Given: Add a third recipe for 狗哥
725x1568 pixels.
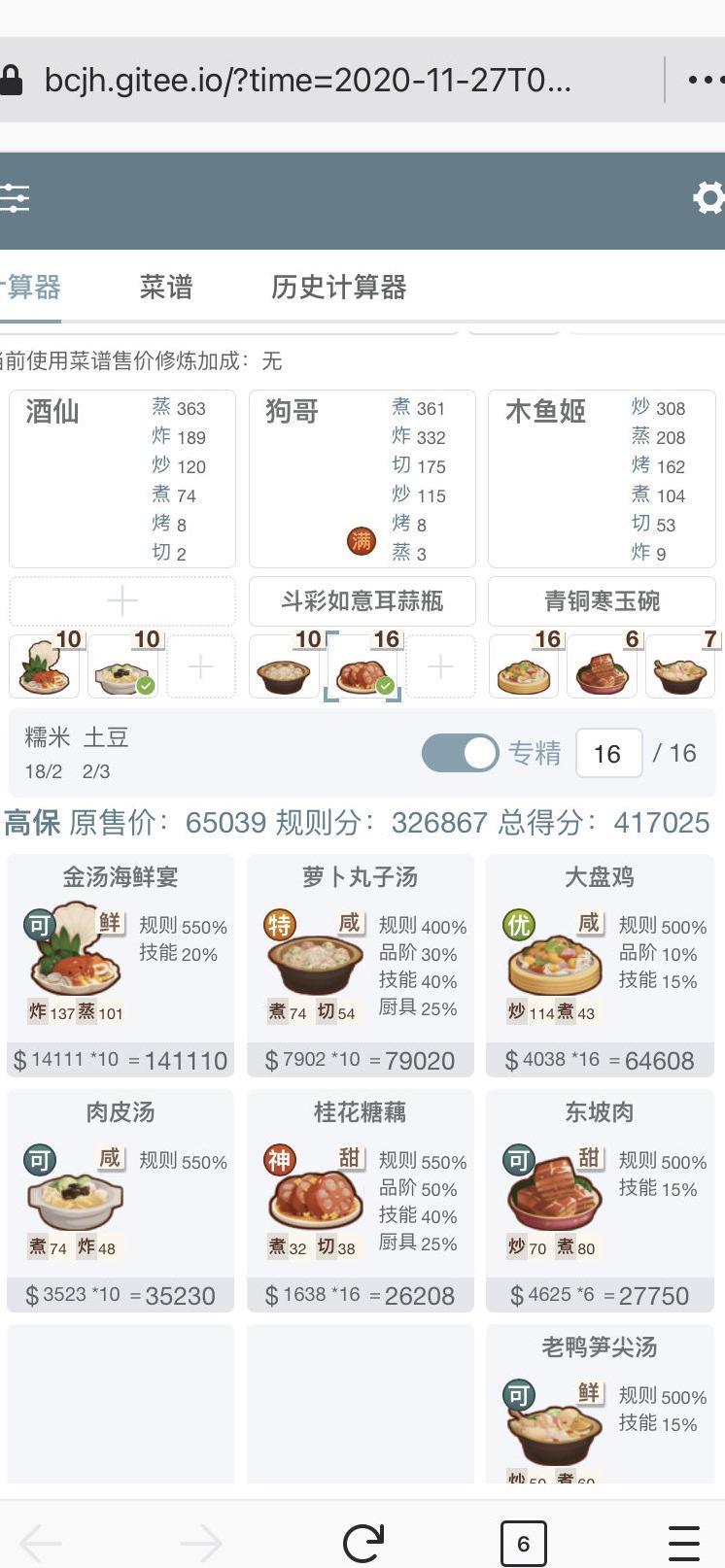Looking at the screenshot, I should [440, 666].
